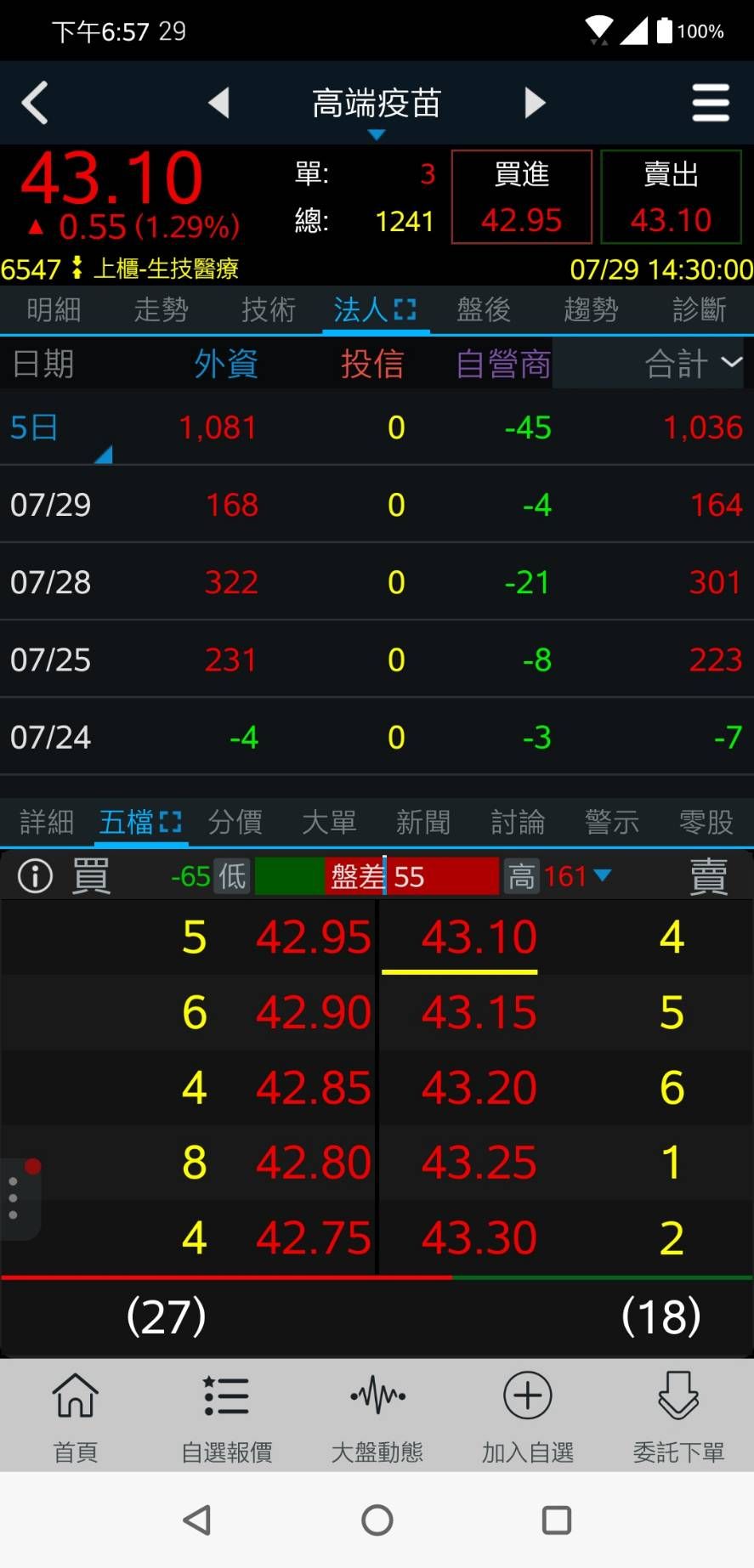
Task: Select the 零股 tab
Action: pyautogui.click(x=706, y=822)
